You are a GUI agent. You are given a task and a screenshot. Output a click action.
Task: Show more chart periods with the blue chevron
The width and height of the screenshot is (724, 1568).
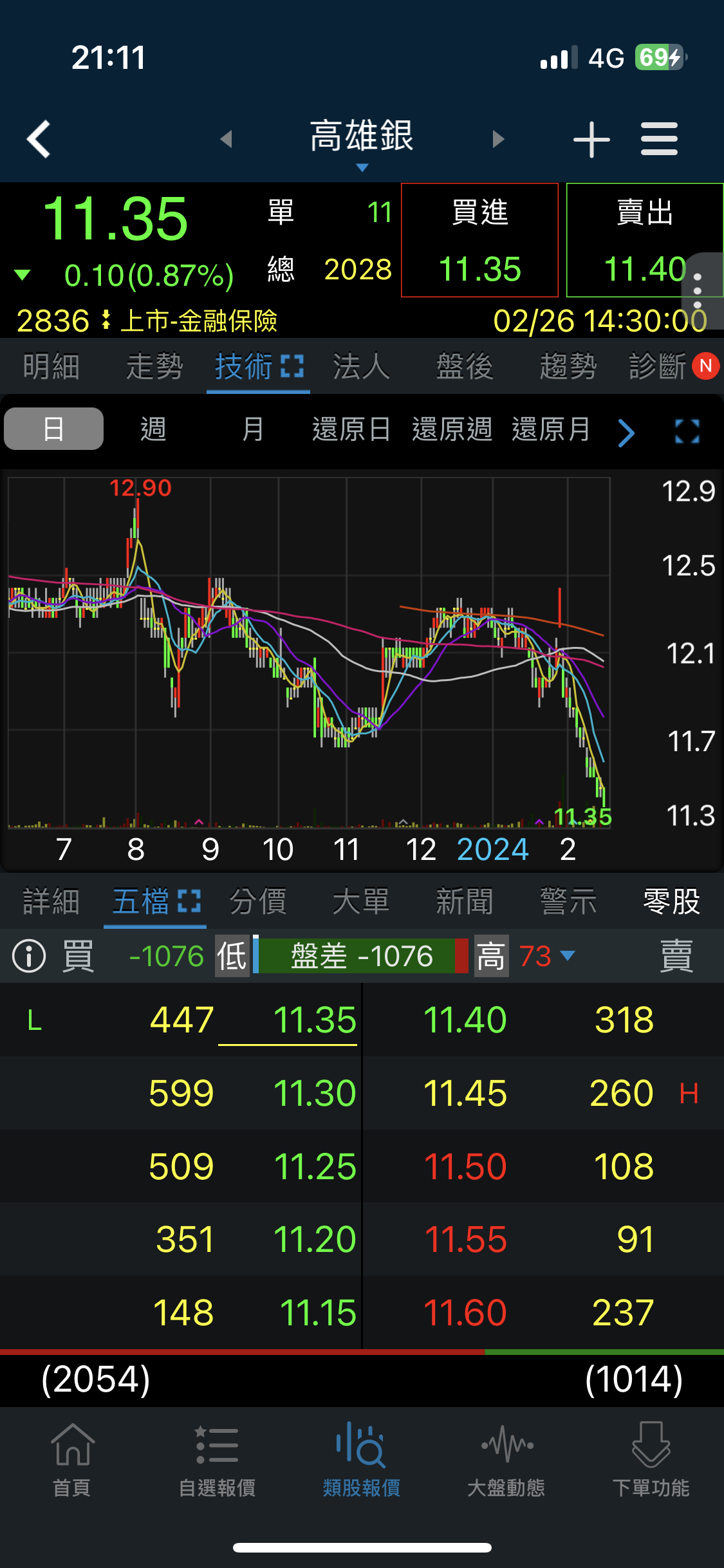pos(626,432)
